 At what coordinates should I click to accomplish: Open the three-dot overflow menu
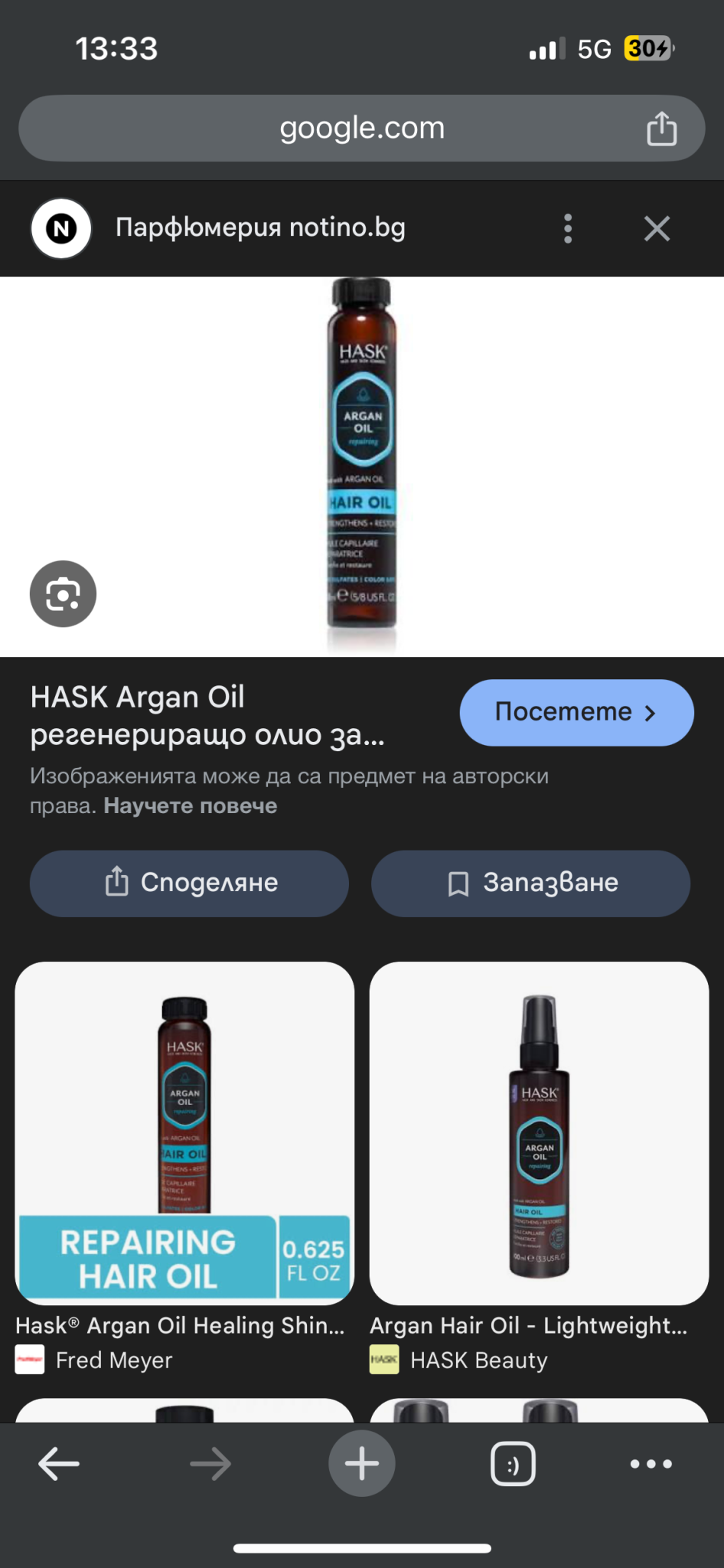[567, 228]
